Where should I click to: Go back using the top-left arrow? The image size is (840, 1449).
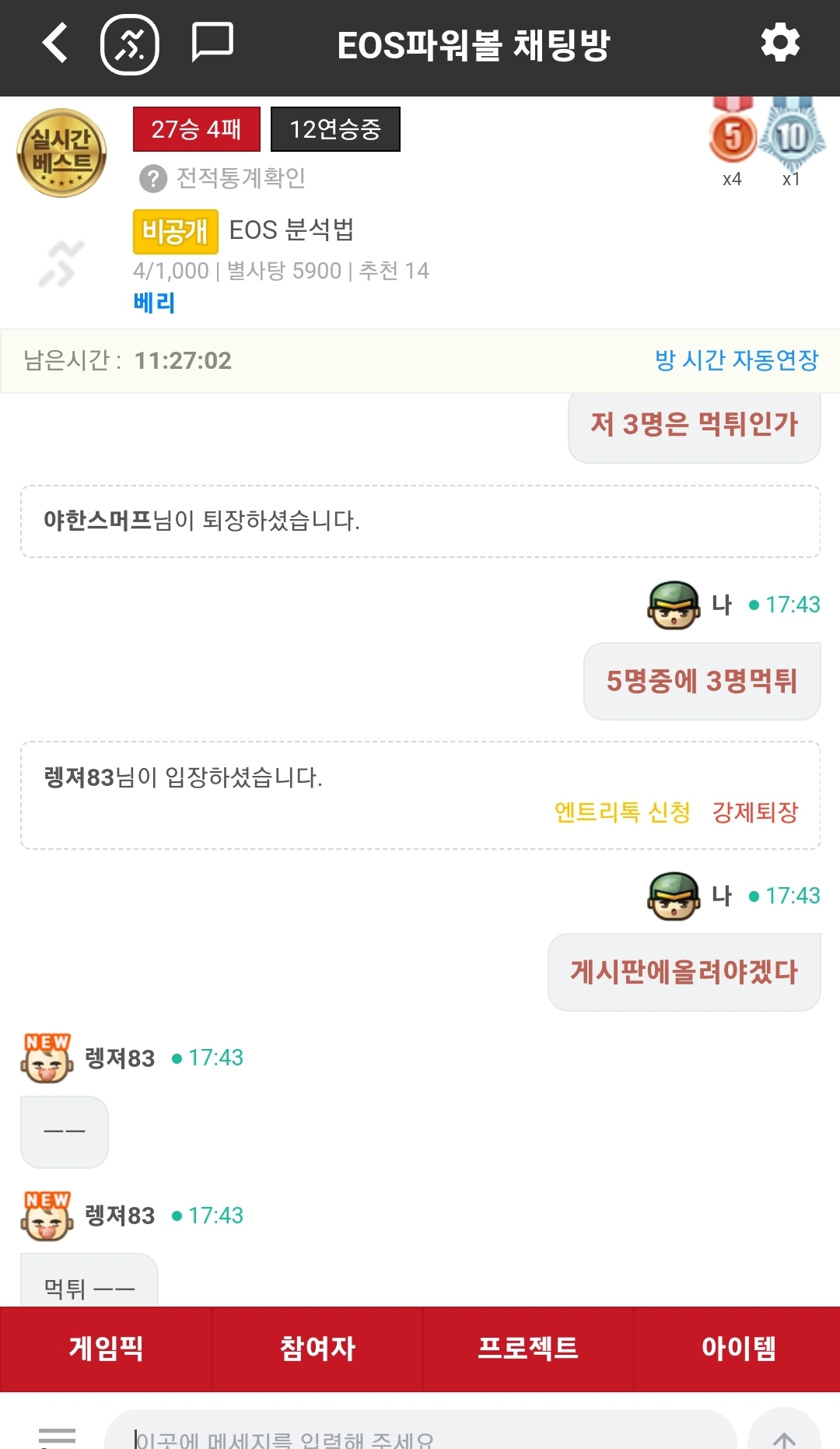[x=54, y=43]
